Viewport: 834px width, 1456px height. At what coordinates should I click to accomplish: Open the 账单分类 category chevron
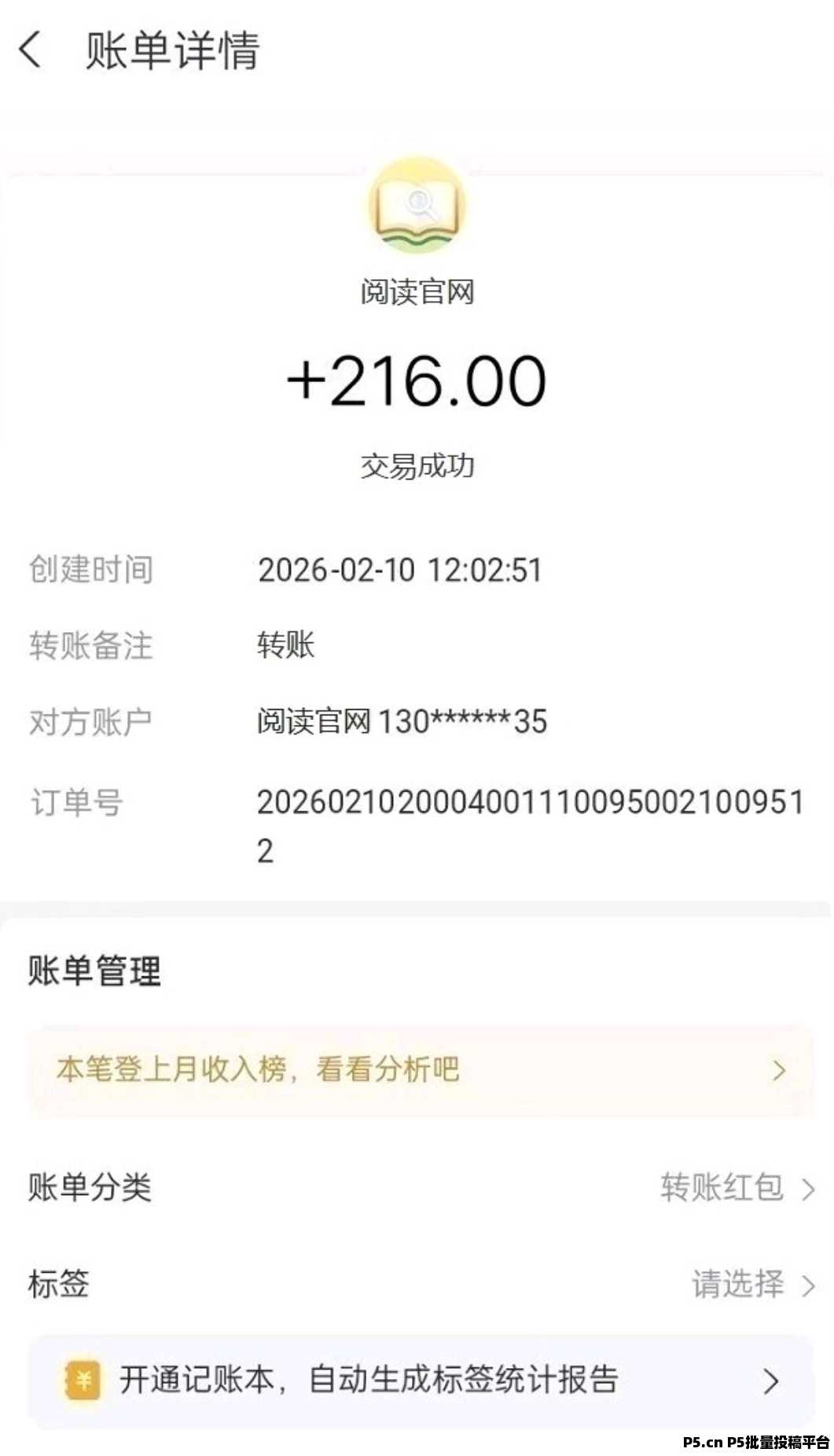pyautogui.click(x=808, y=1189)
